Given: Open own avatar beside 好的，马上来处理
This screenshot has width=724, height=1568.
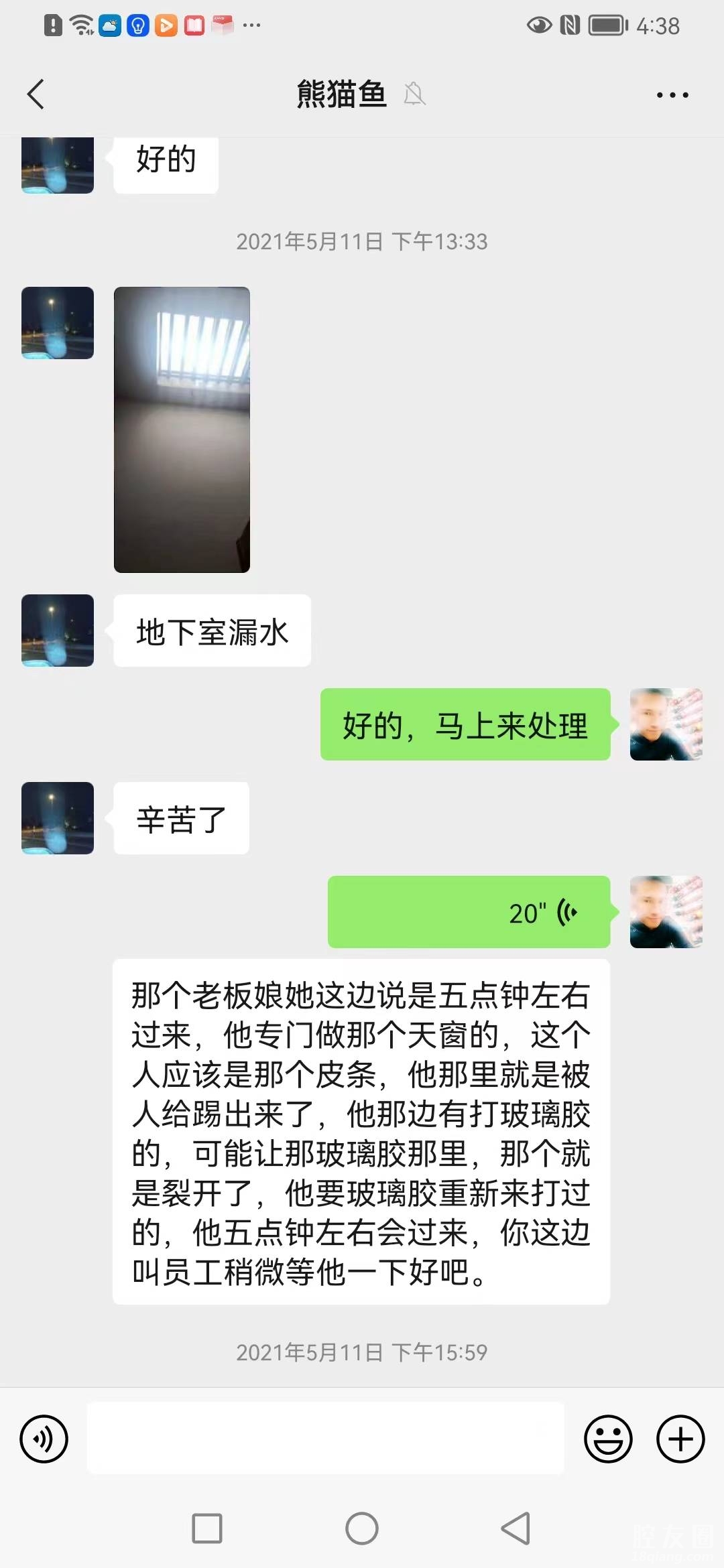Looking at the screenshot, I should (x=666, y=724).
